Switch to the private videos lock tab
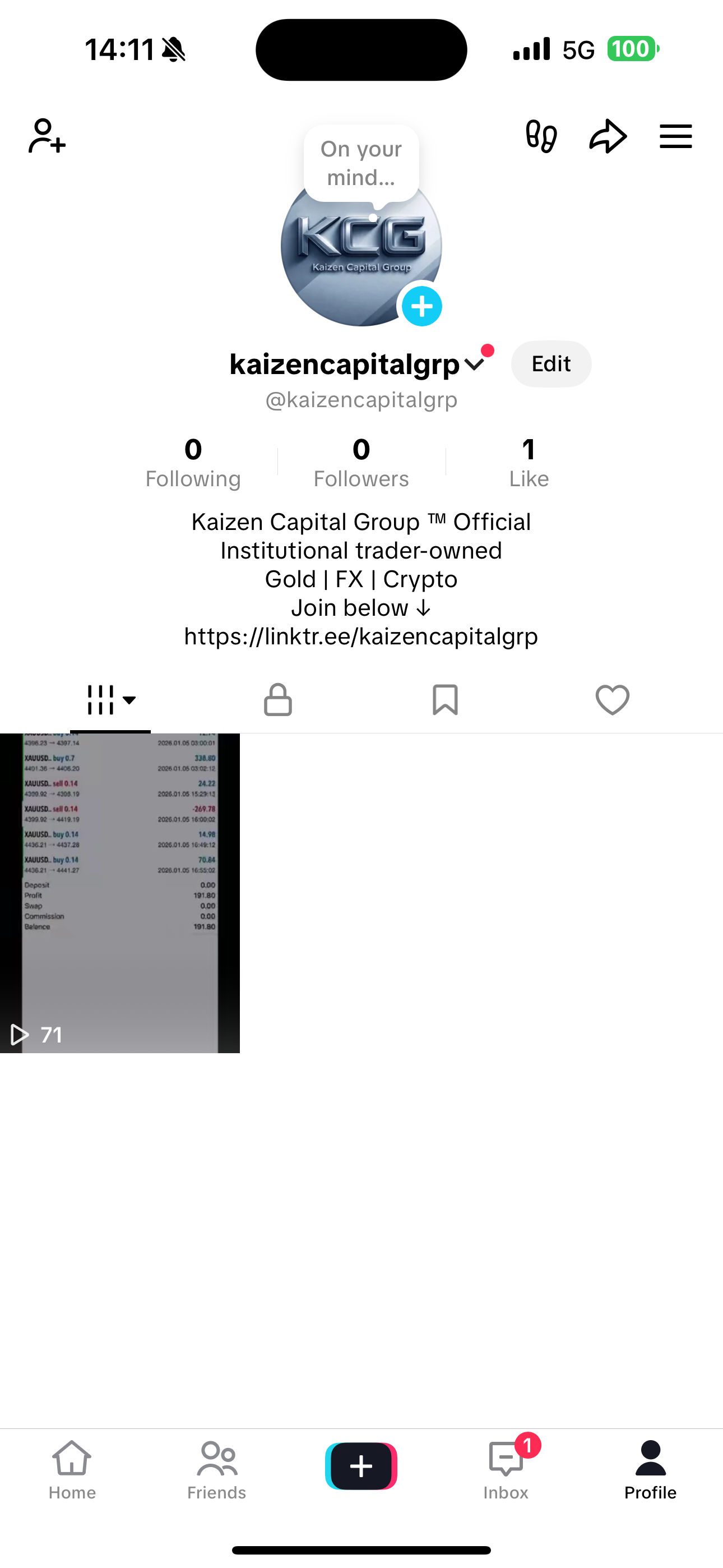 coord(277,700)
